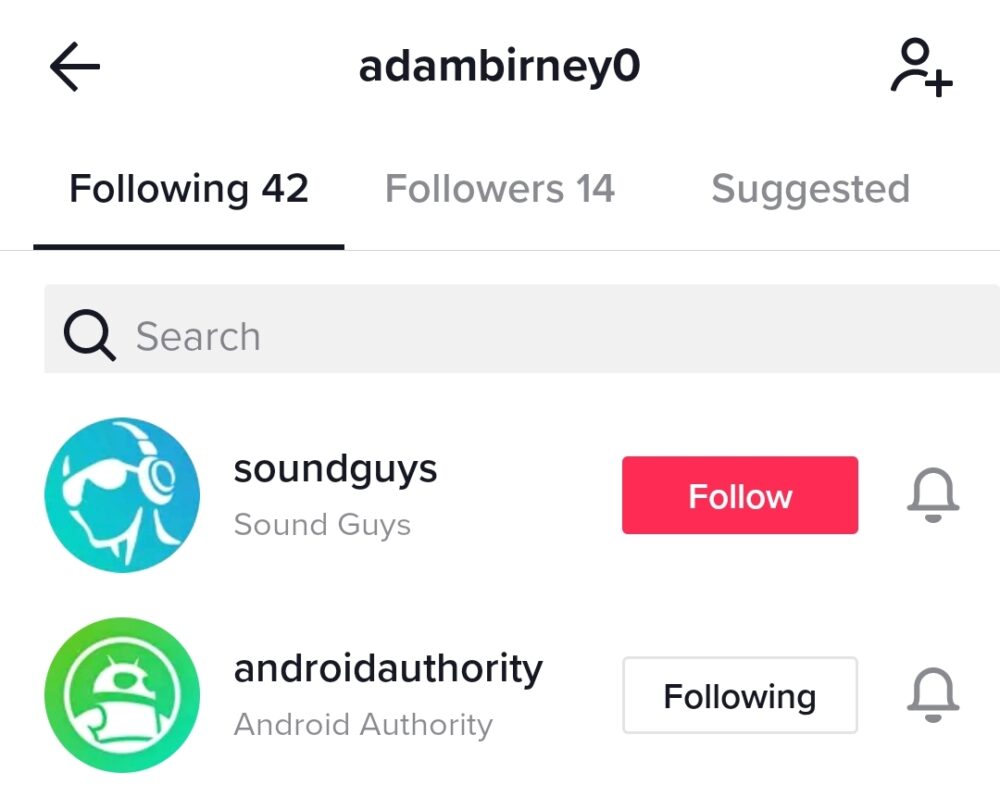Tap the notification bell for androidauthority

pos(933,696)
